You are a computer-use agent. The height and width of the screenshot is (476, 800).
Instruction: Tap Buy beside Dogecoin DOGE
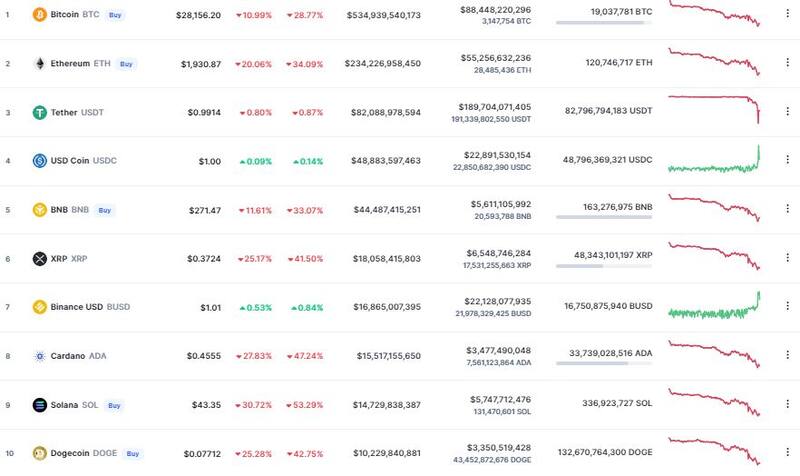135,454
